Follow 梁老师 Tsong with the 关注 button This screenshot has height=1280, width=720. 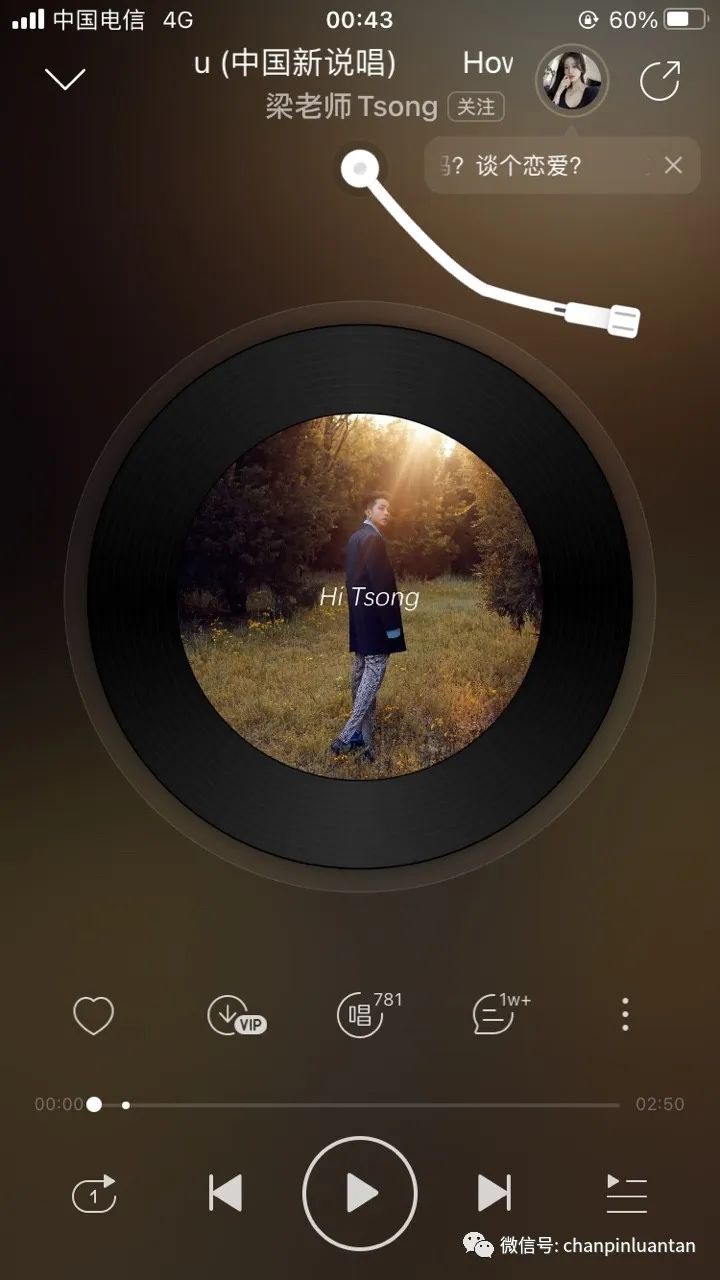click(476, 107)
